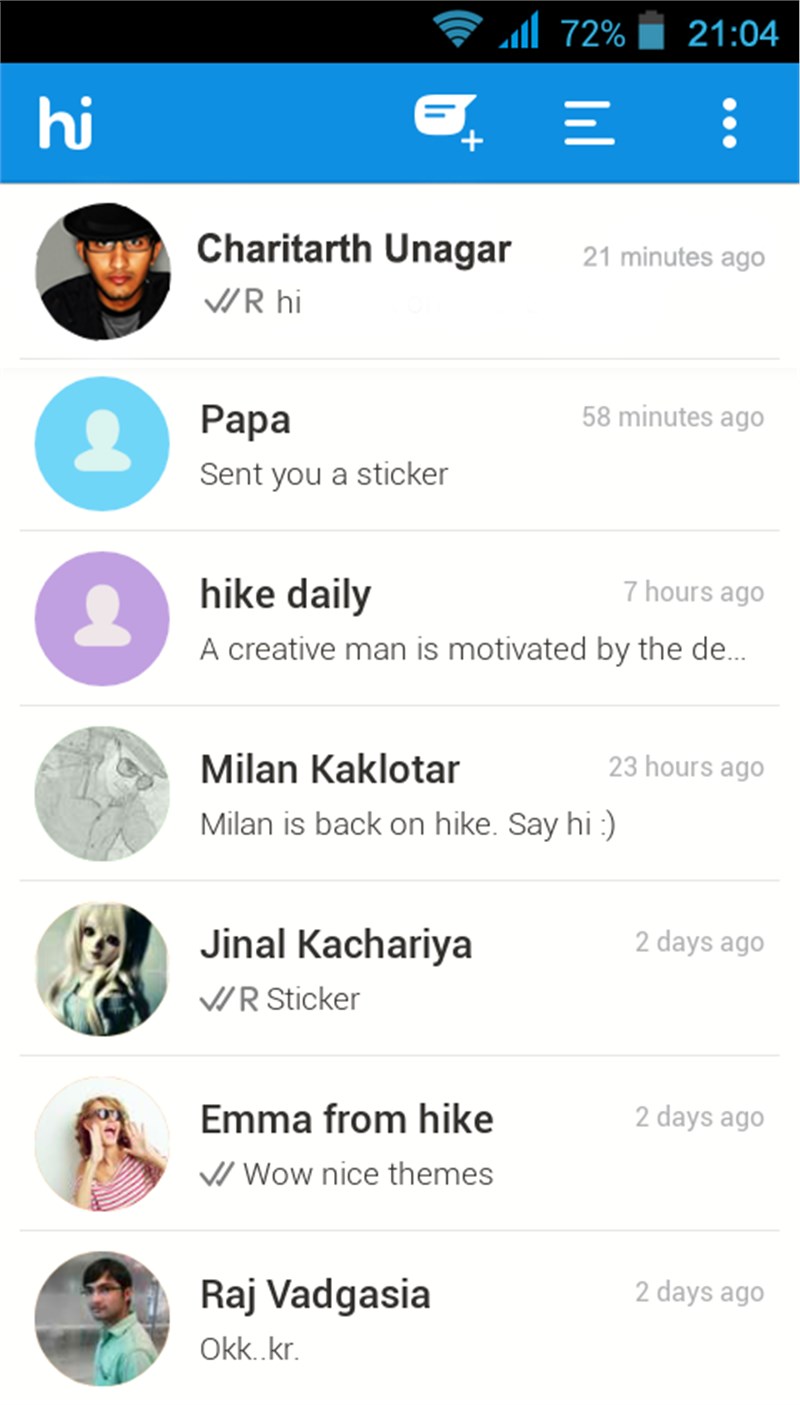Screen dimensions: 800x1405
Task: Open the chat with Charitarth Unagar
Action: point(400,271)
